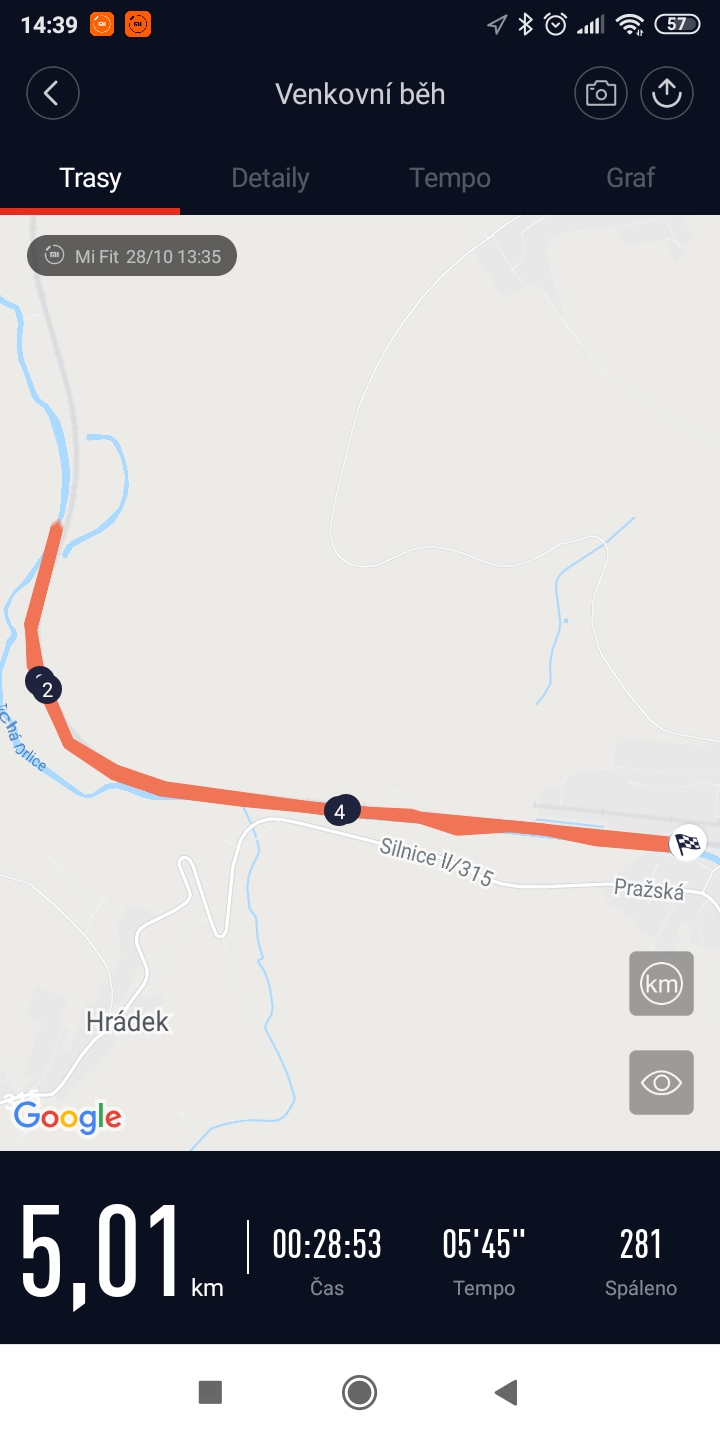View the Graf tab
The height and width of the screenshot is (1440, 720).
click(630, 178)
